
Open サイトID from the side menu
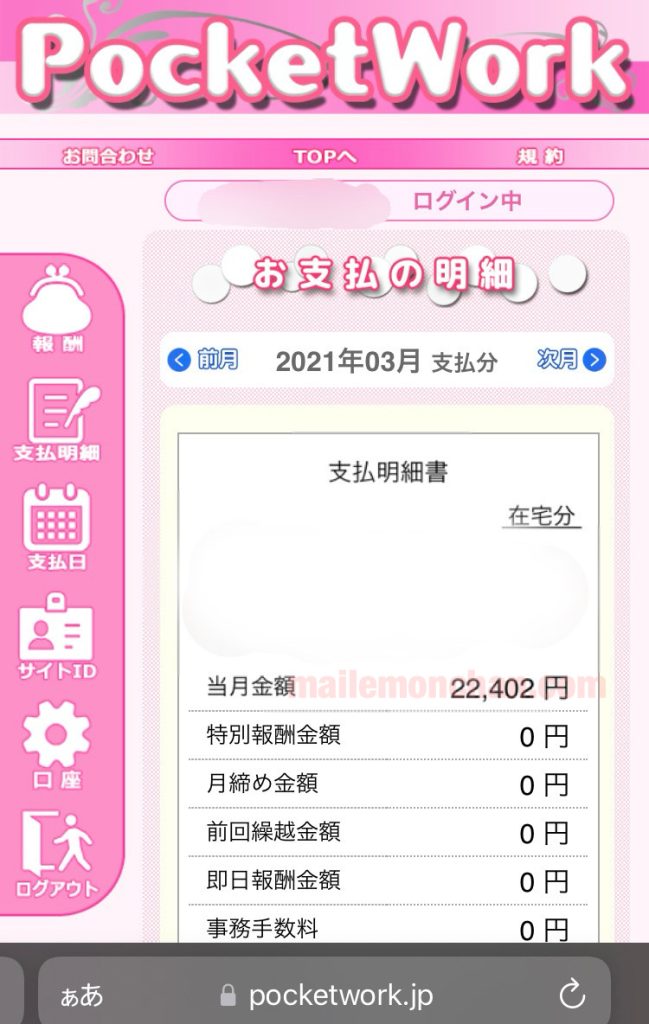57,638
